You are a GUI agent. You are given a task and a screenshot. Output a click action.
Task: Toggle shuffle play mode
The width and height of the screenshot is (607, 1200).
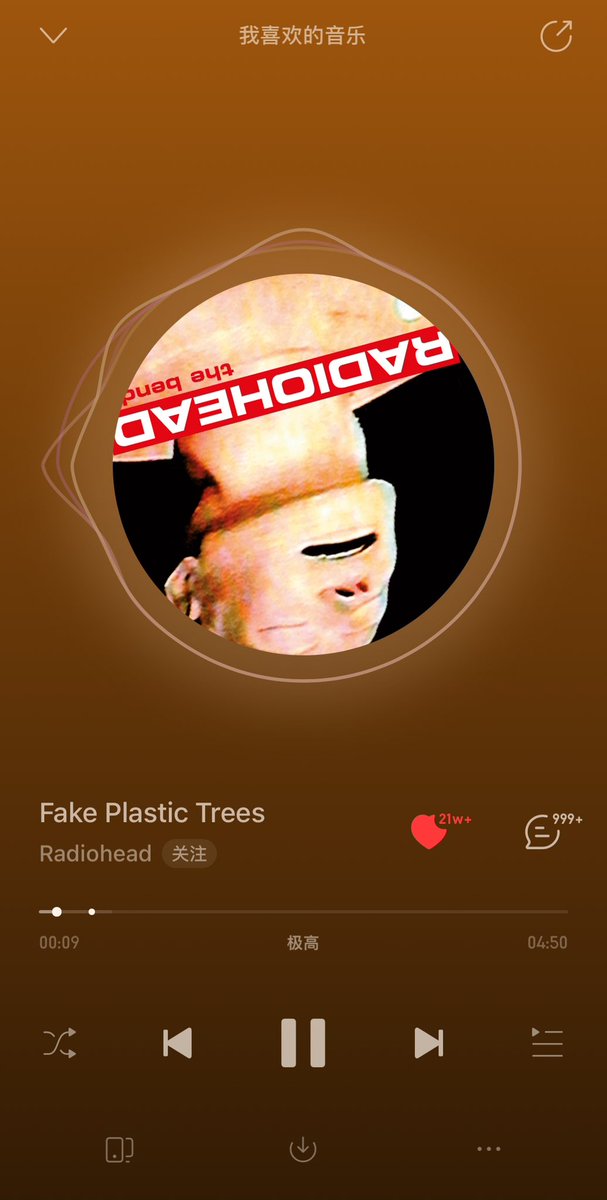click(59, 1043)
